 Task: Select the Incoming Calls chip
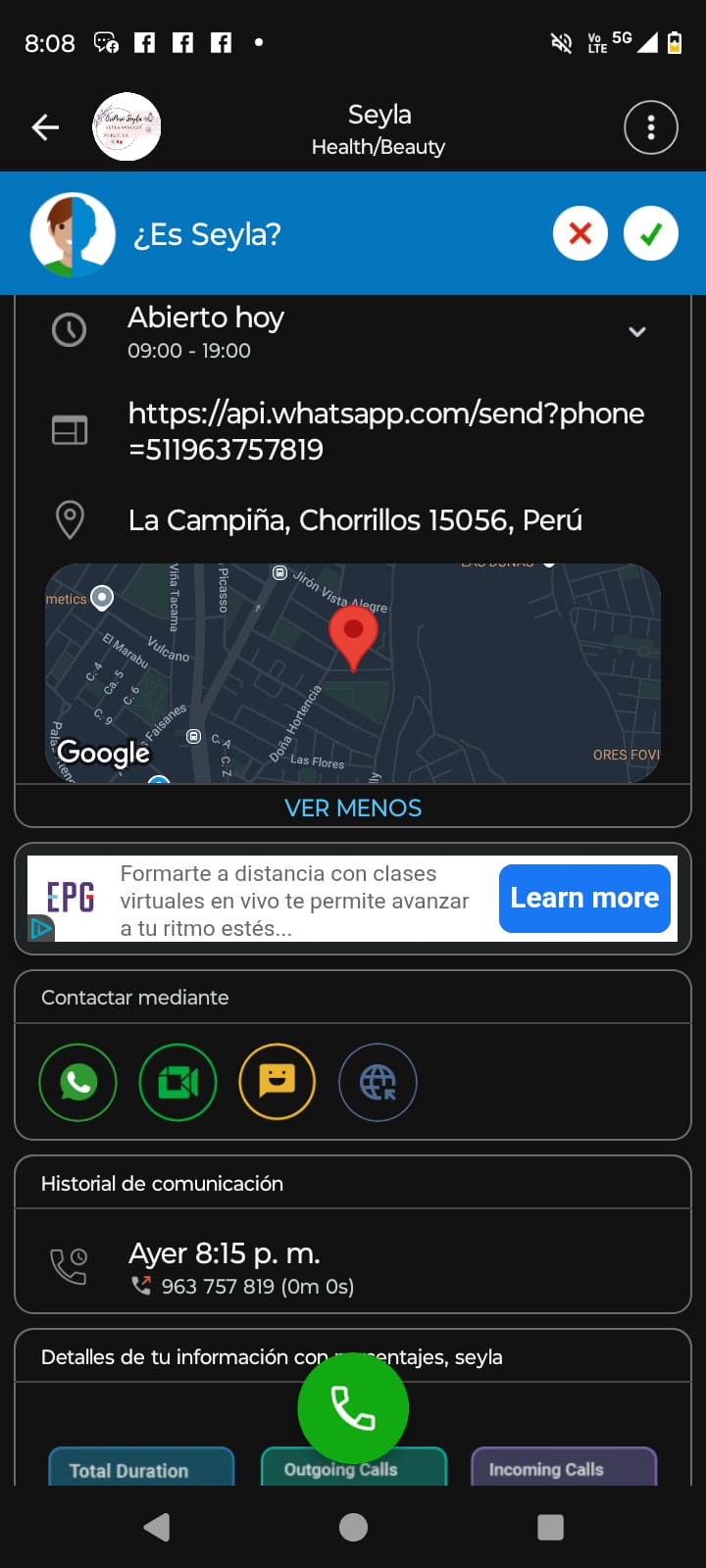[x=563, y=1468]
